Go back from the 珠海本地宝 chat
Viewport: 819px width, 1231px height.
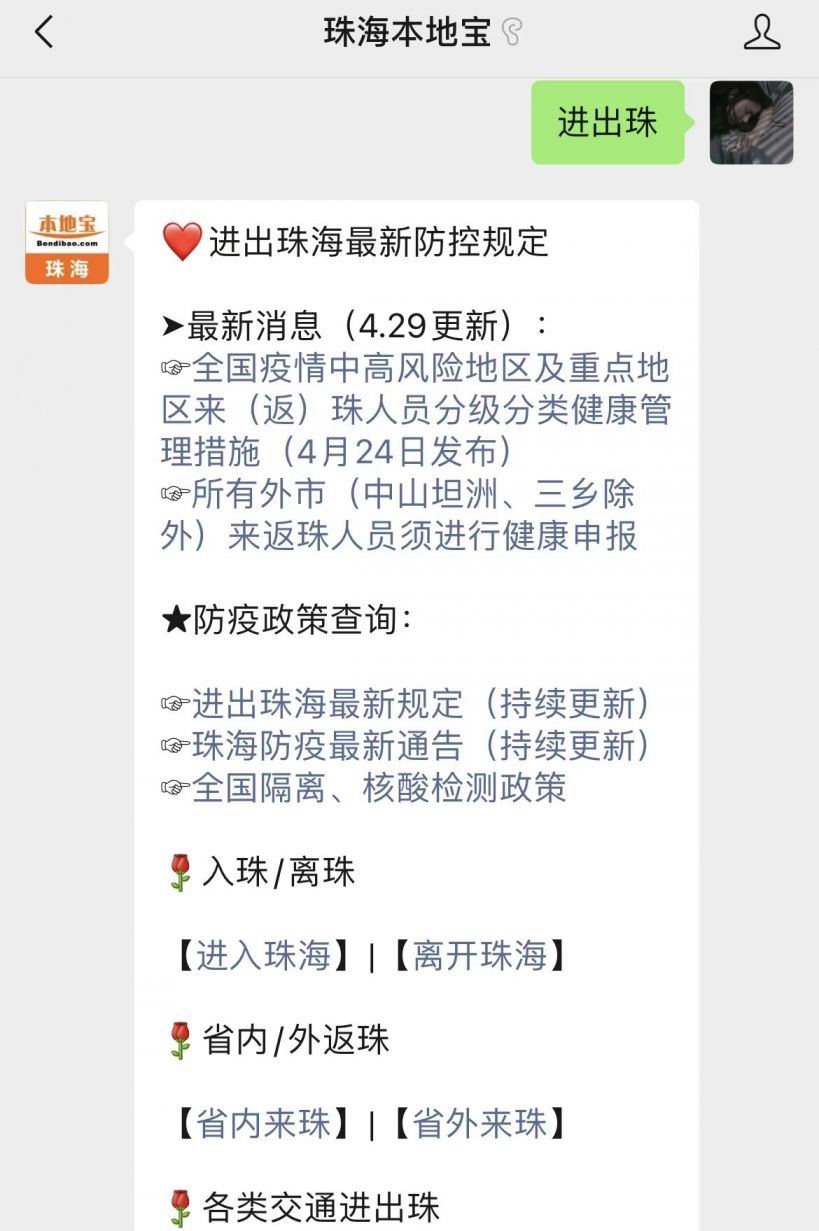point(44,33)
